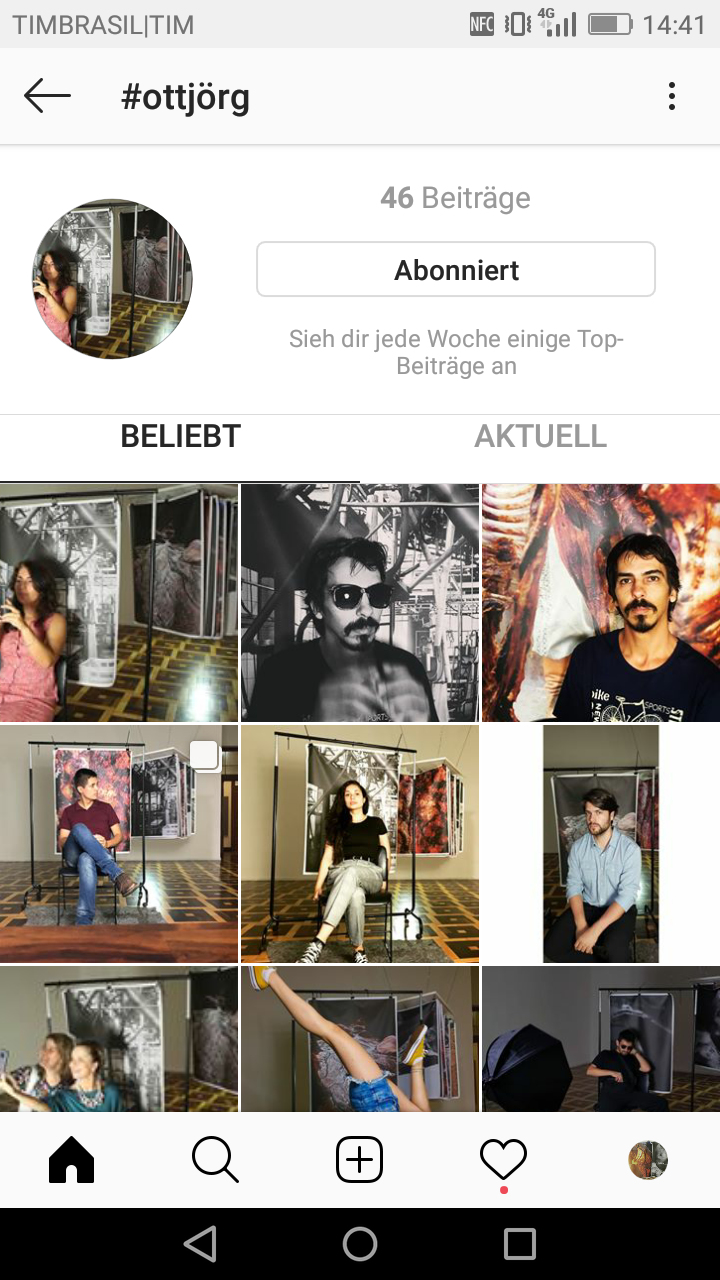
Task: Go to the Instagram home feed
Action: click(x=72, y=1160)
